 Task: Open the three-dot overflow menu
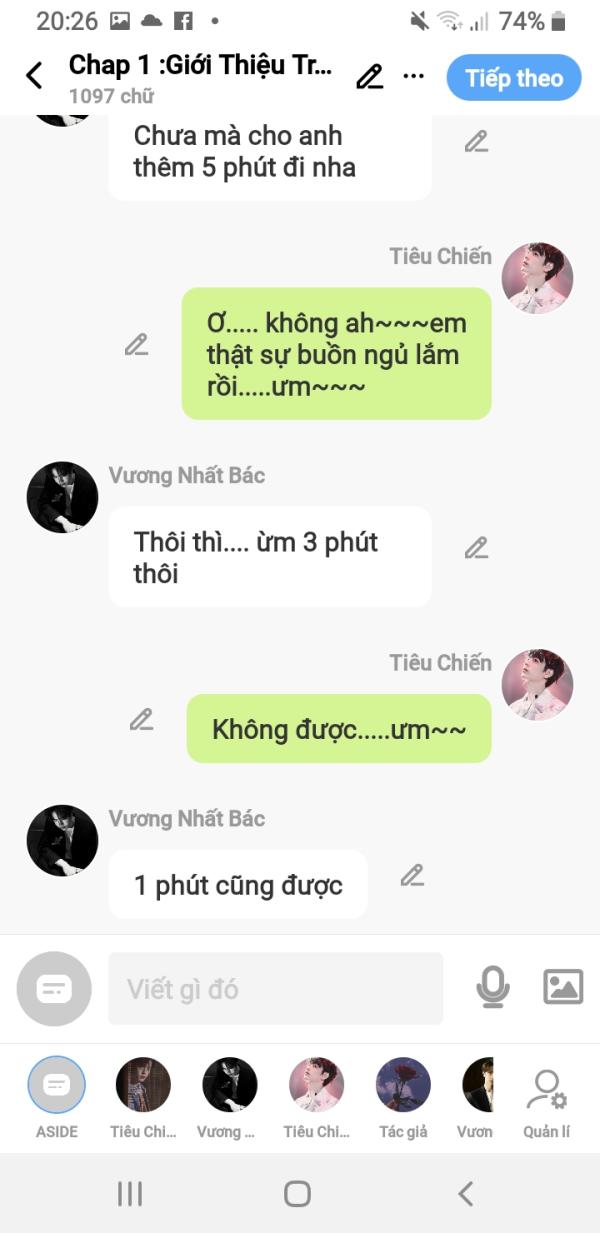[413, 76]
